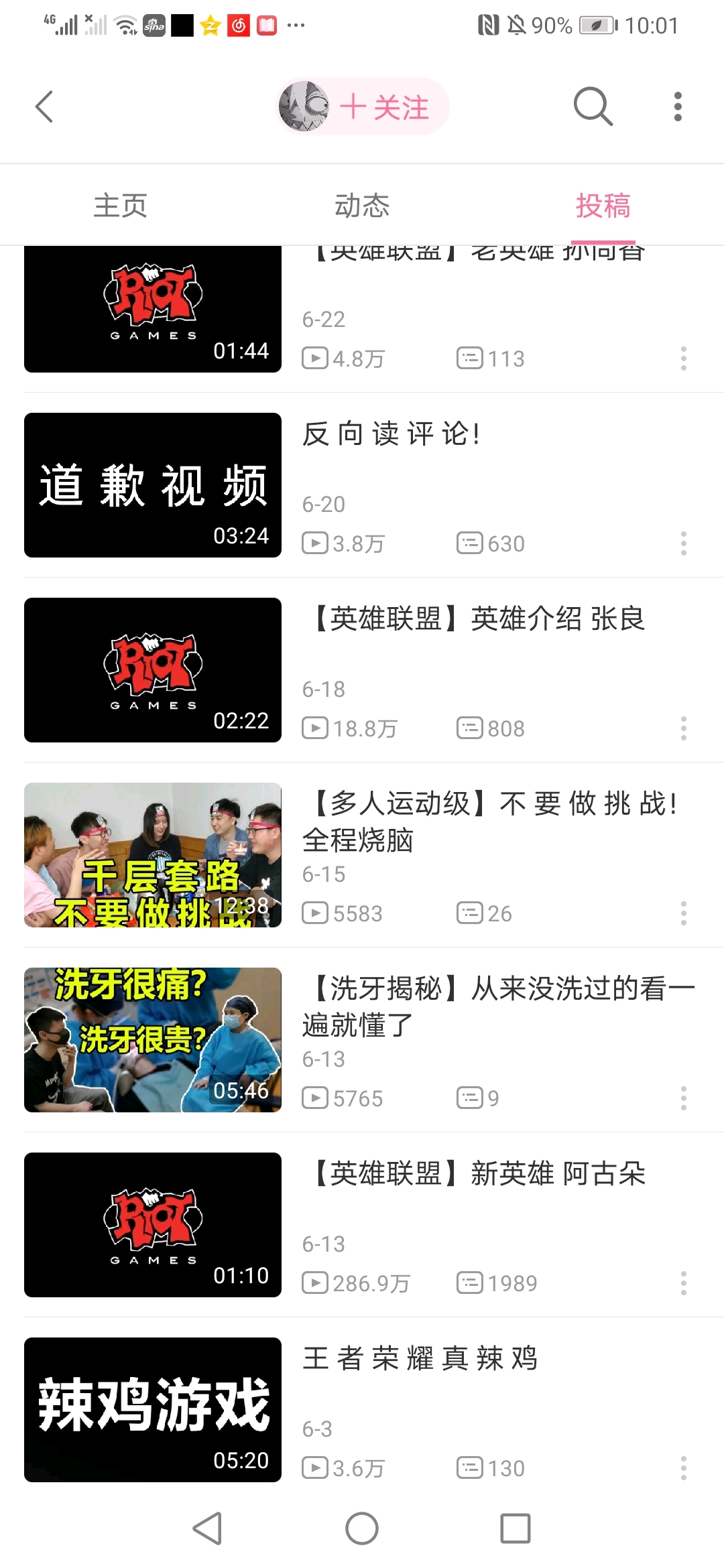Open more options for 反向读评论!
The height and width of the screenshot is (1568, 724).
click(683, 543)
